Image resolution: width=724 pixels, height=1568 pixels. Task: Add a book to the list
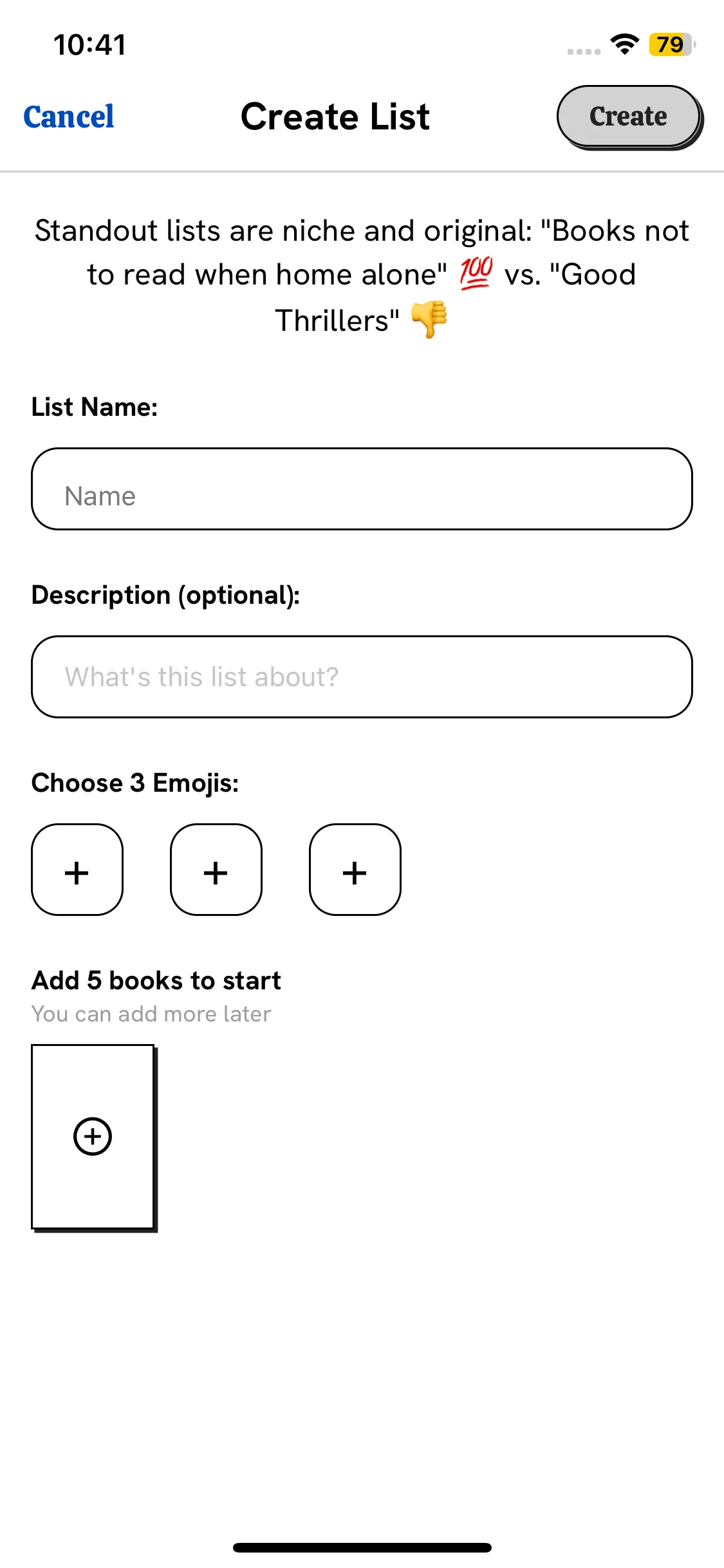point(93,1137)
